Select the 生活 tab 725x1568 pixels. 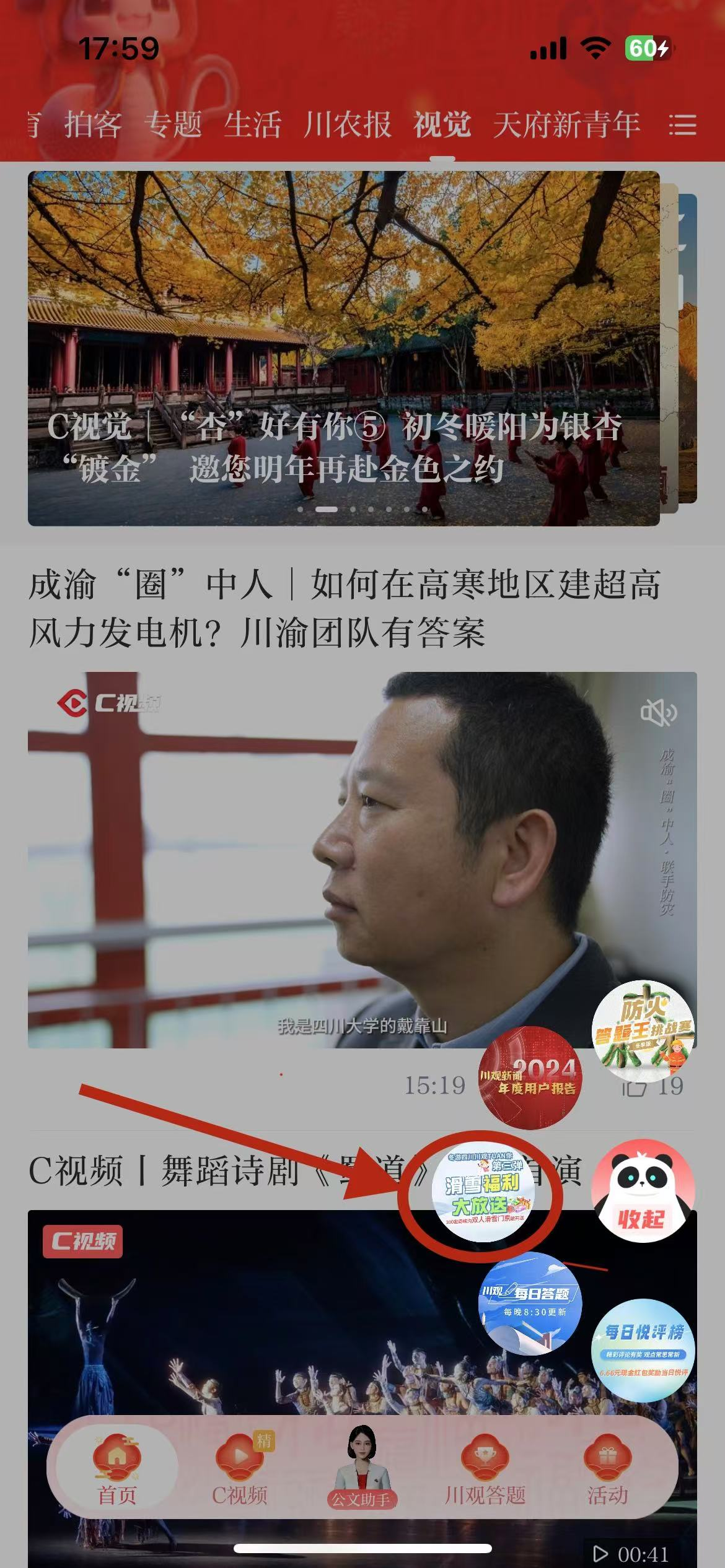[252, 124]
